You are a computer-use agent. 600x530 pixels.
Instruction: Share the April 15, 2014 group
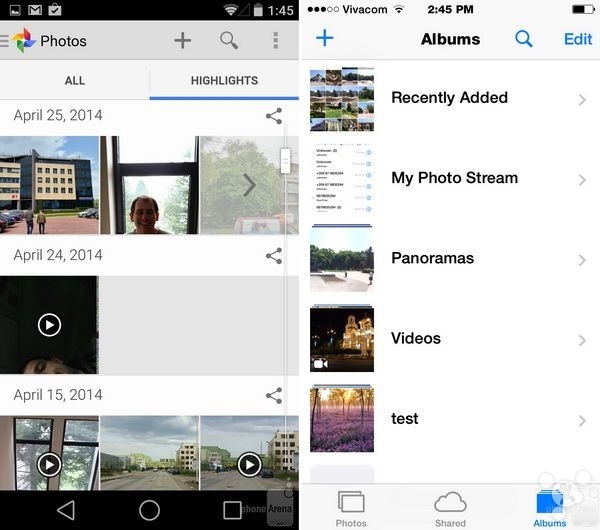(274, 395)
